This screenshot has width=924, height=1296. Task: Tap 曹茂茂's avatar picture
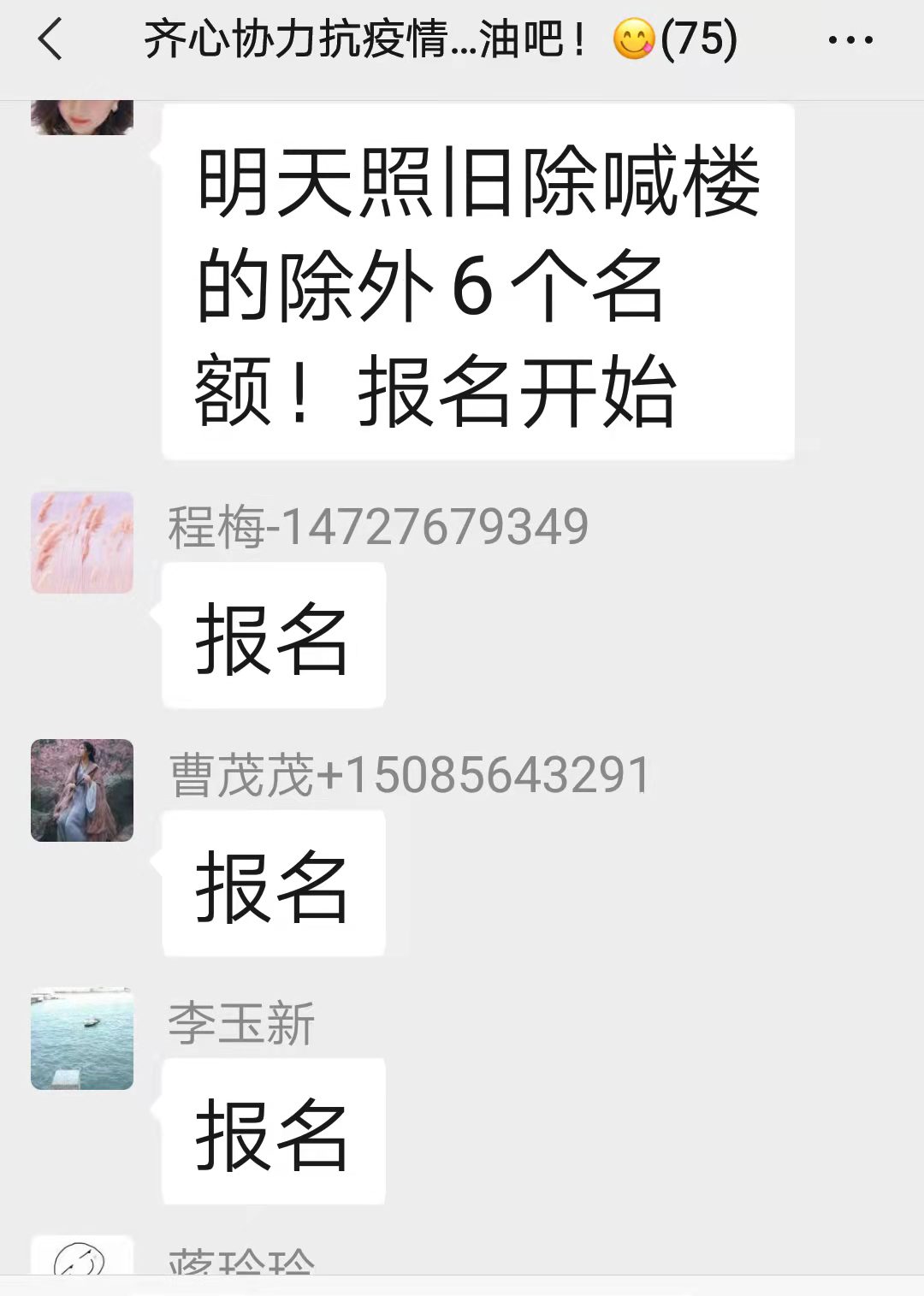(x=82, y=790)
